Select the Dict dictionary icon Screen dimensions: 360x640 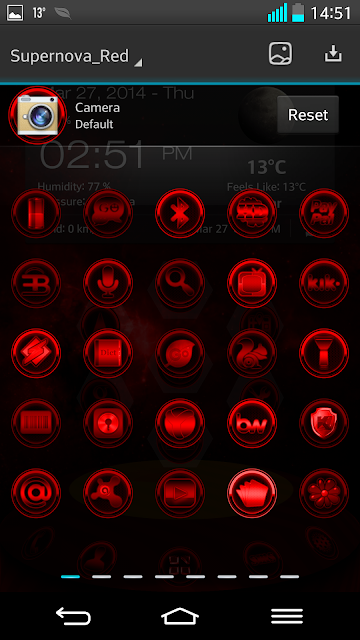tap(108, 353)
